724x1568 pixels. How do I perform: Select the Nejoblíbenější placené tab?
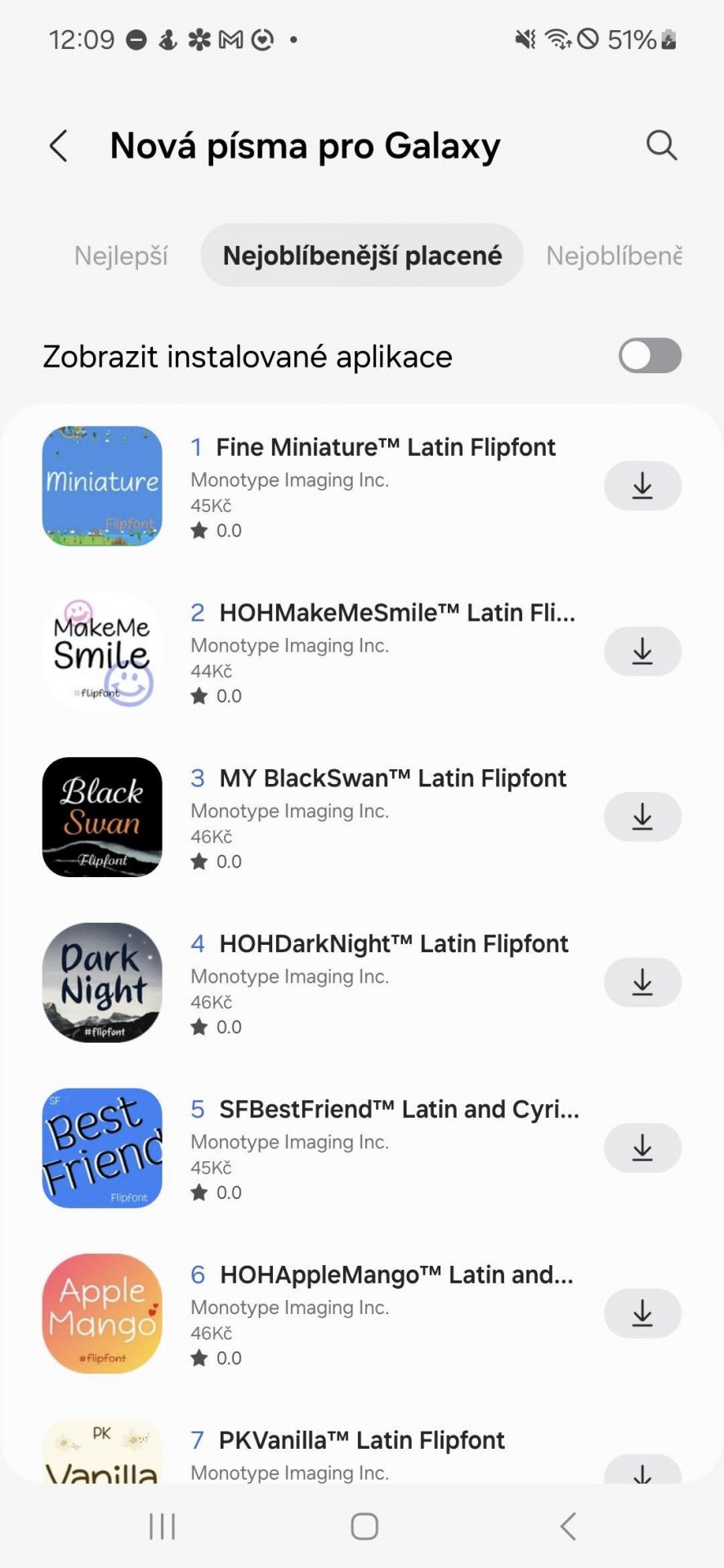point(362,256)
